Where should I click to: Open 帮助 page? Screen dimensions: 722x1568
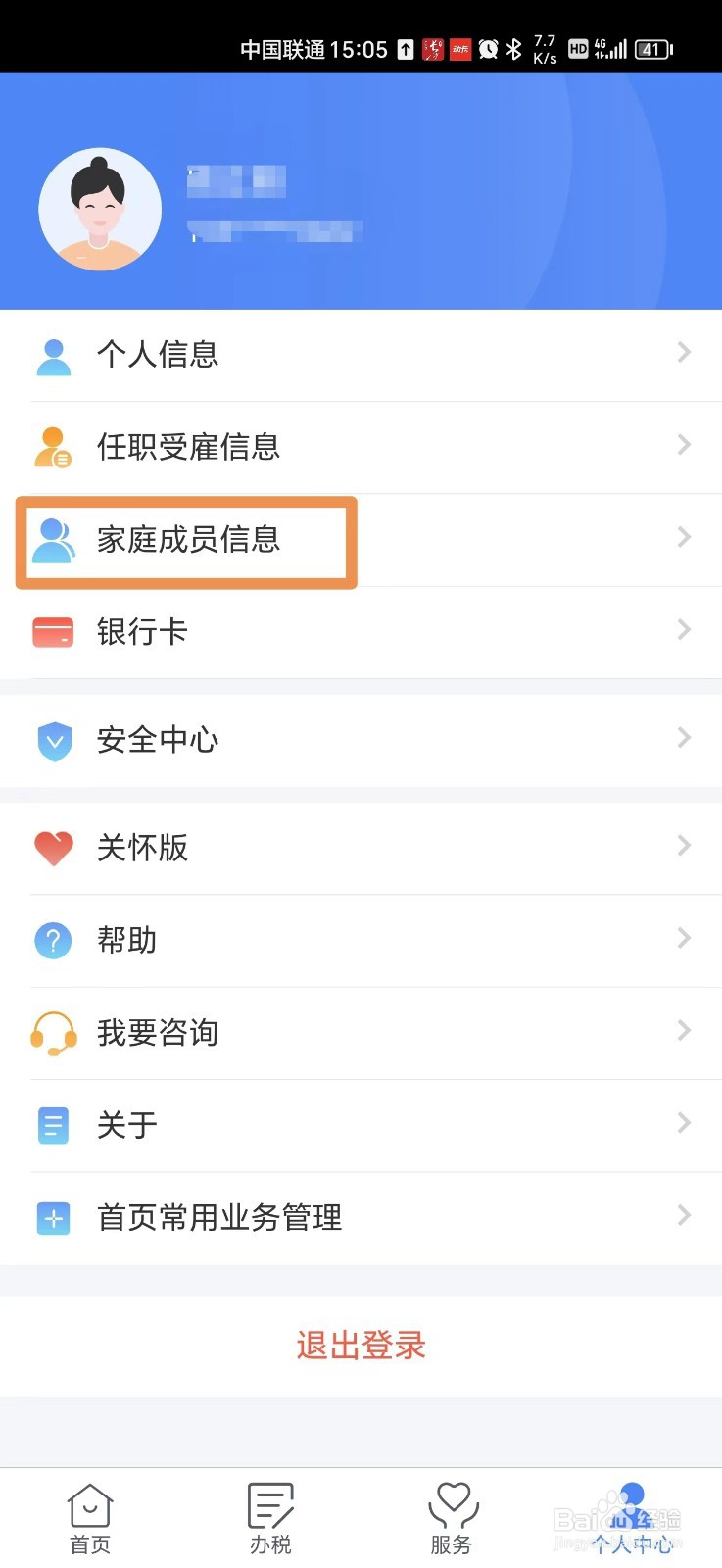pos(361,941)
